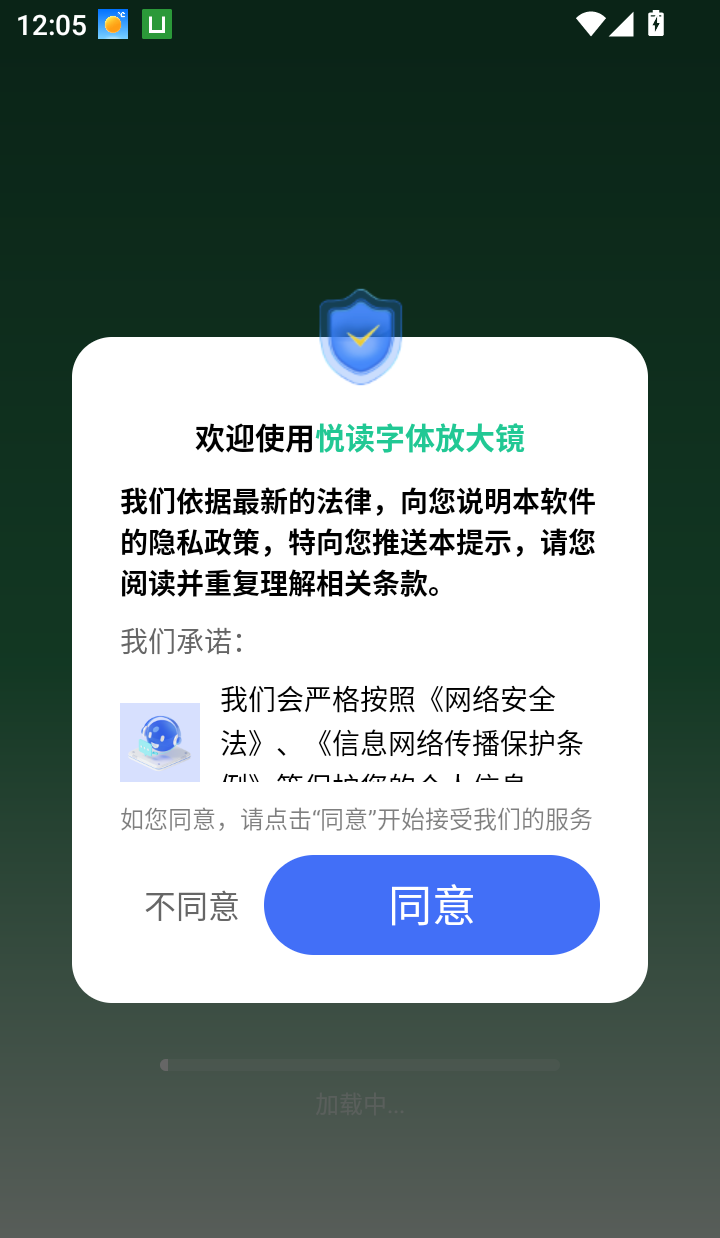Tap the Wi-Fi status bar icon
Screen dimensions: 720x1238
[x=591, y=24]
